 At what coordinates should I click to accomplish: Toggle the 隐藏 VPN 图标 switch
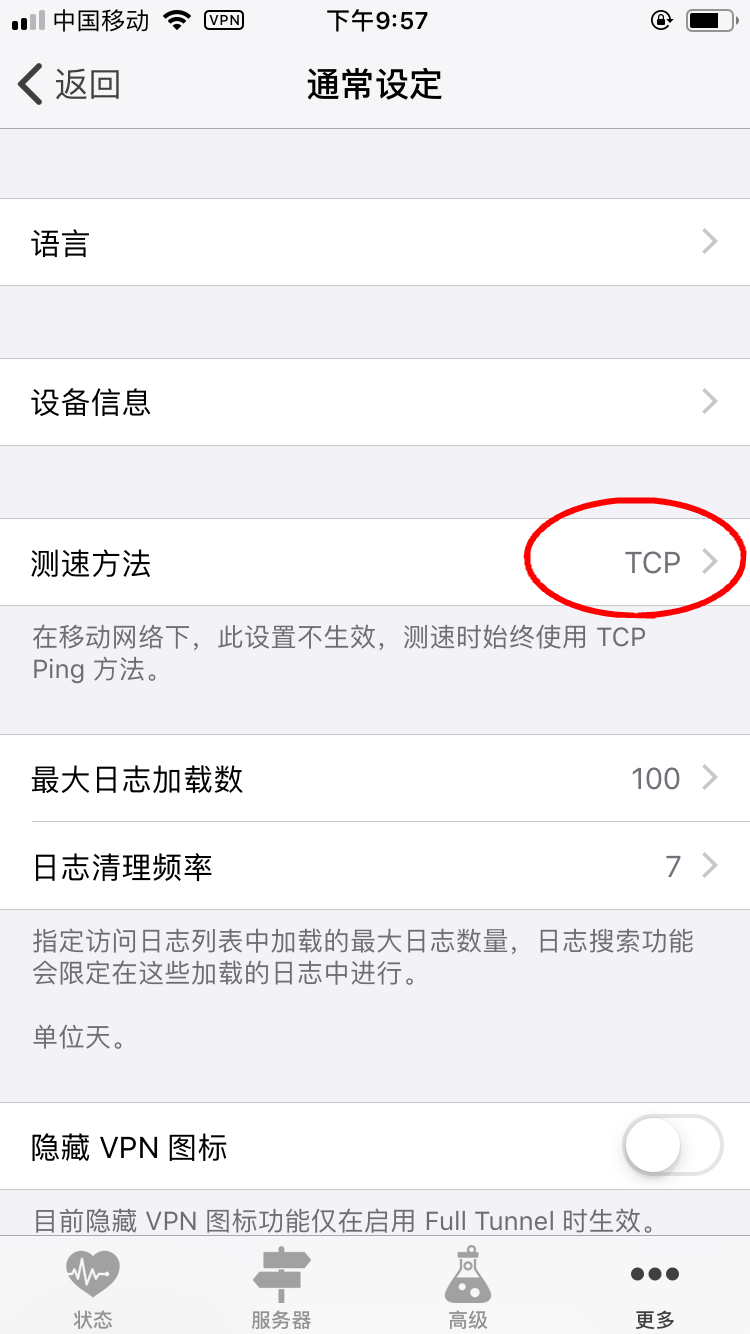pos(673,1145)
